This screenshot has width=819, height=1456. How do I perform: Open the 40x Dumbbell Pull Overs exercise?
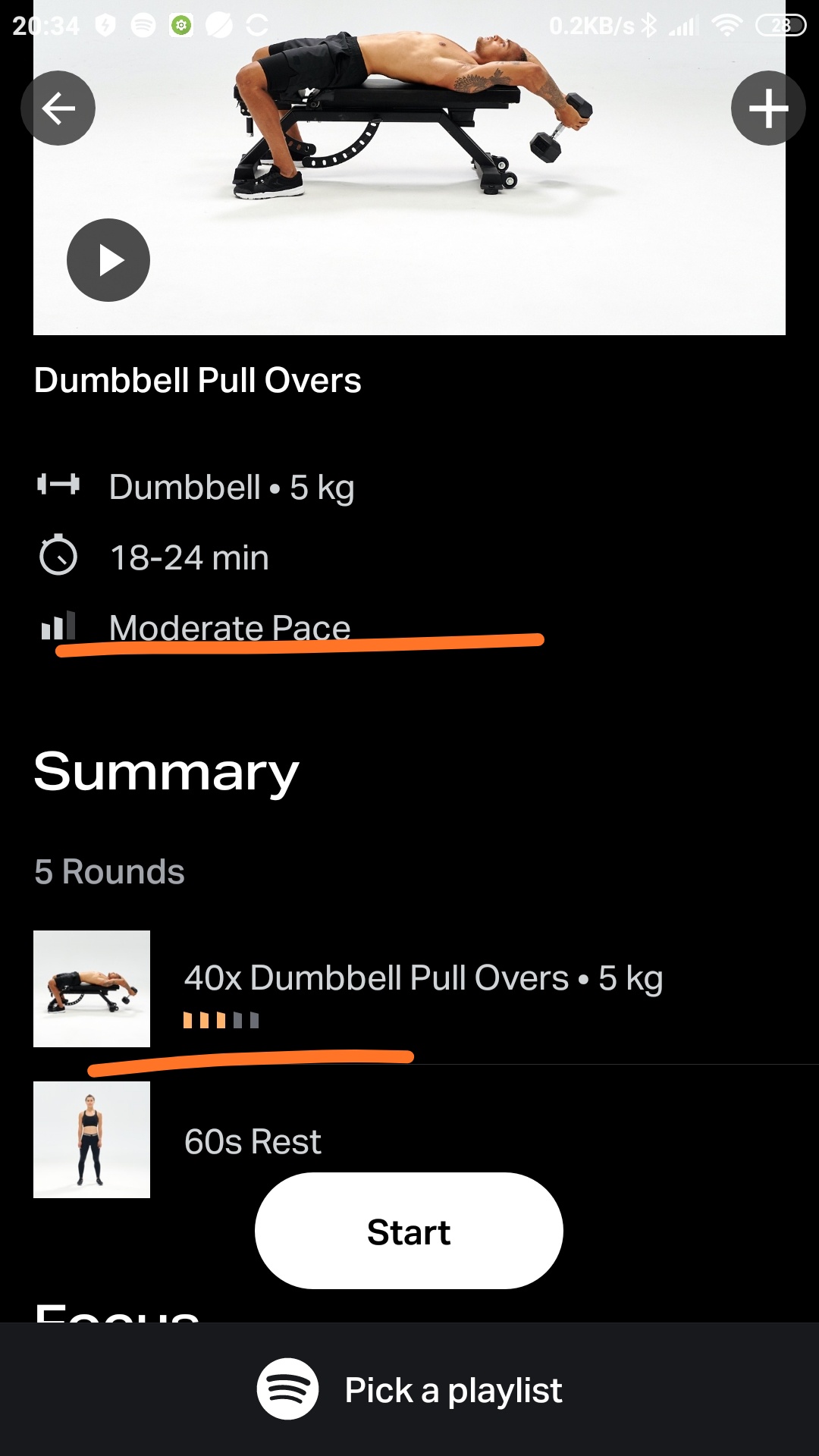(x=422, y=978)
